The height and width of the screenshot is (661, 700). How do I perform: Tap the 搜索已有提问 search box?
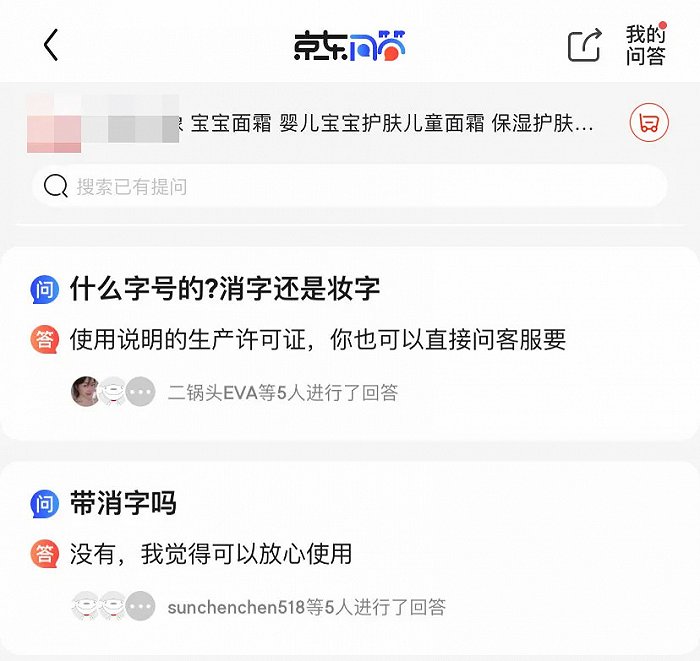coord(349,187)
